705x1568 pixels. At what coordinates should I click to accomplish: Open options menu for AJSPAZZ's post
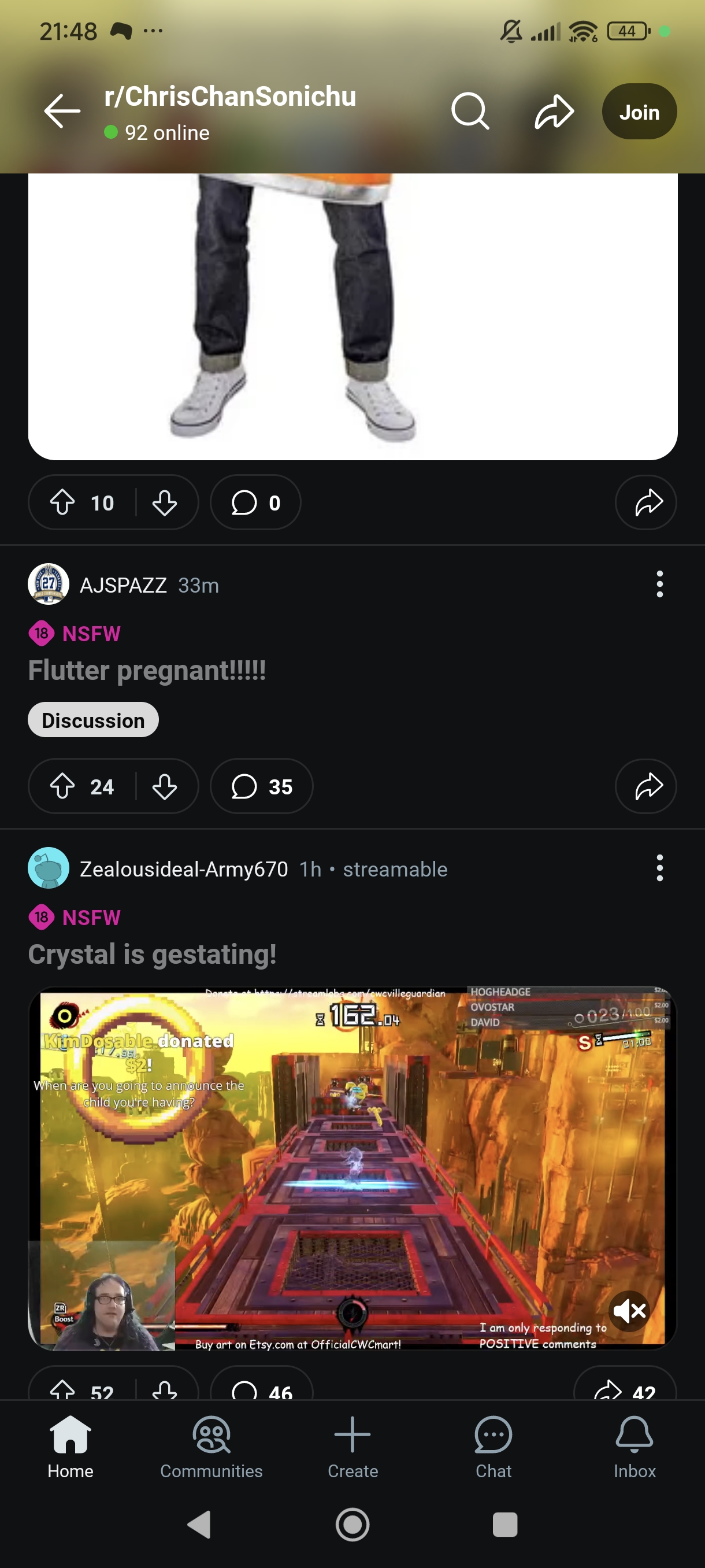pos(659,585)
